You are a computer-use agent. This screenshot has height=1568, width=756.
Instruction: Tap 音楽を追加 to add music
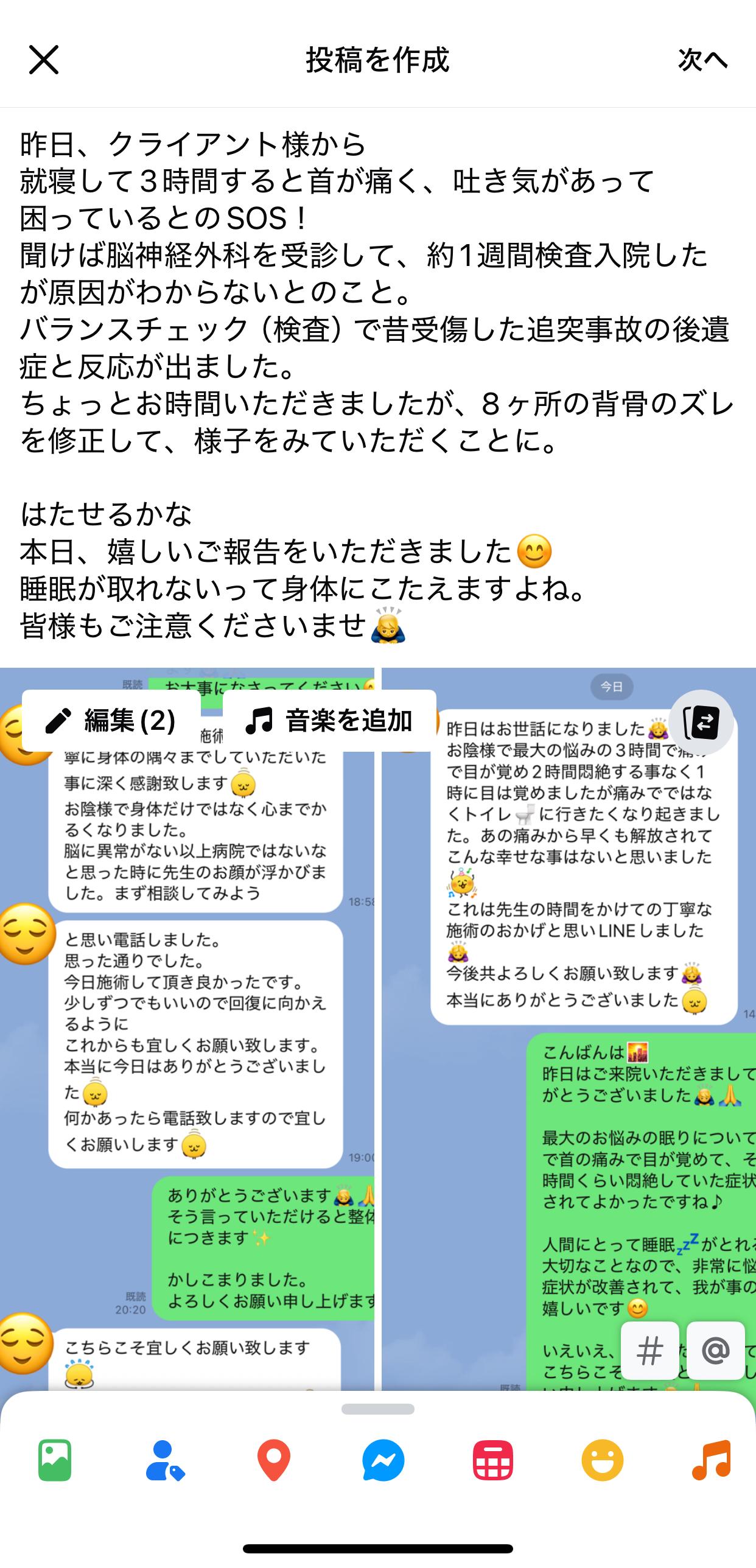pos(329,721)
